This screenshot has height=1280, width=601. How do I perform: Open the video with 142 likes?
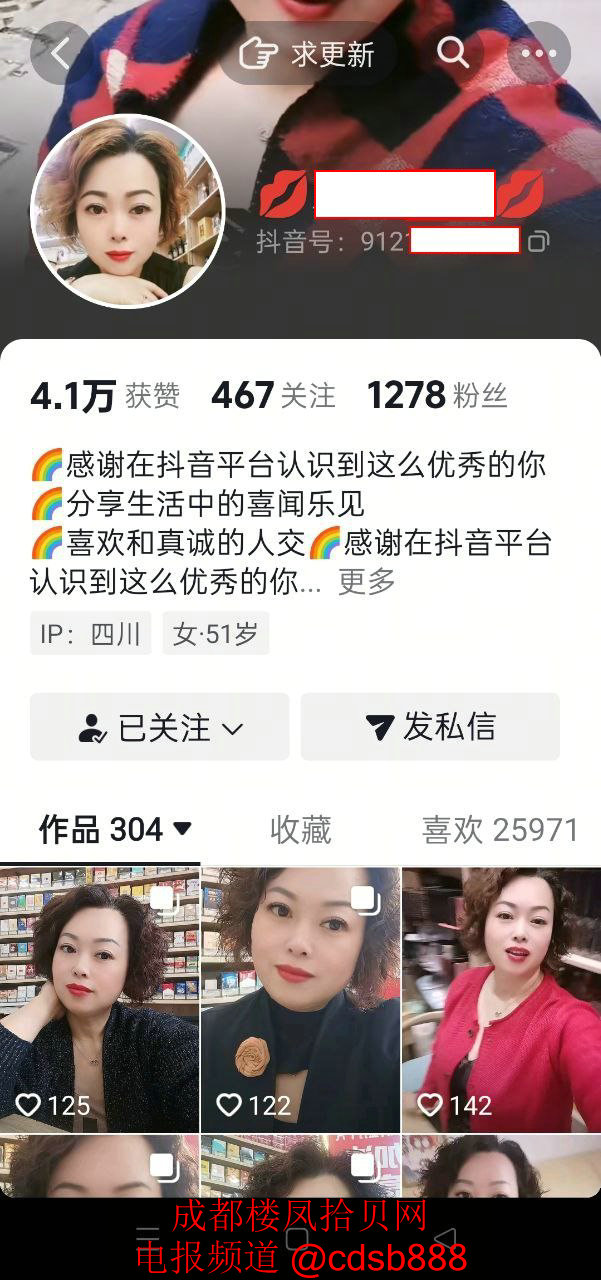[501, 1000]
